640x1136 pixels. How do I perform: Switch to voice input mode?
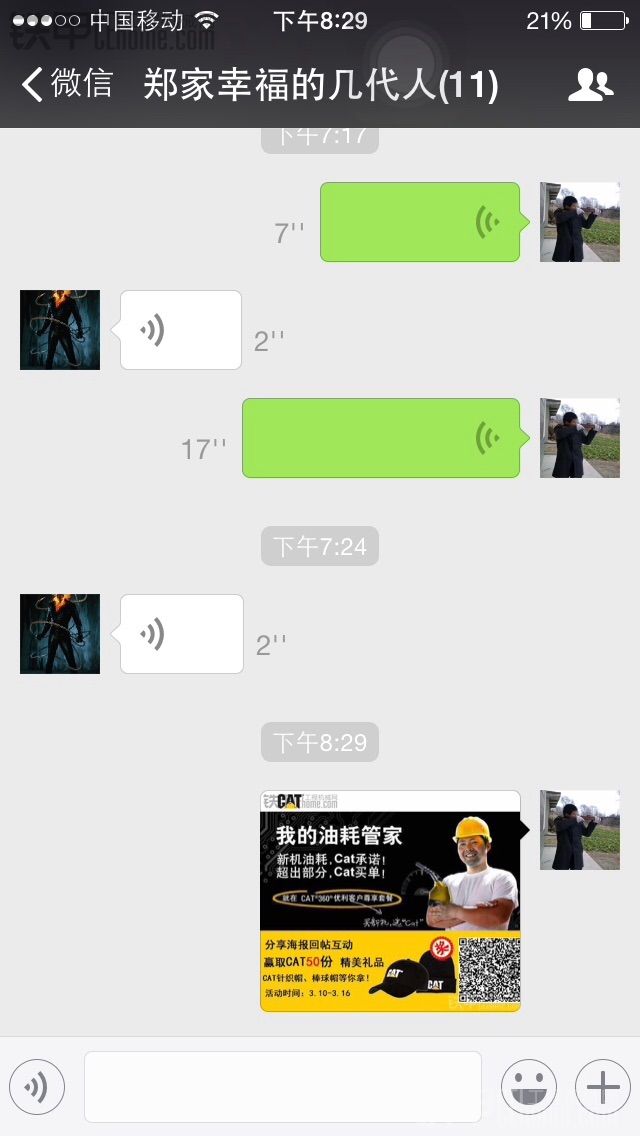[x=37, y=1087]
